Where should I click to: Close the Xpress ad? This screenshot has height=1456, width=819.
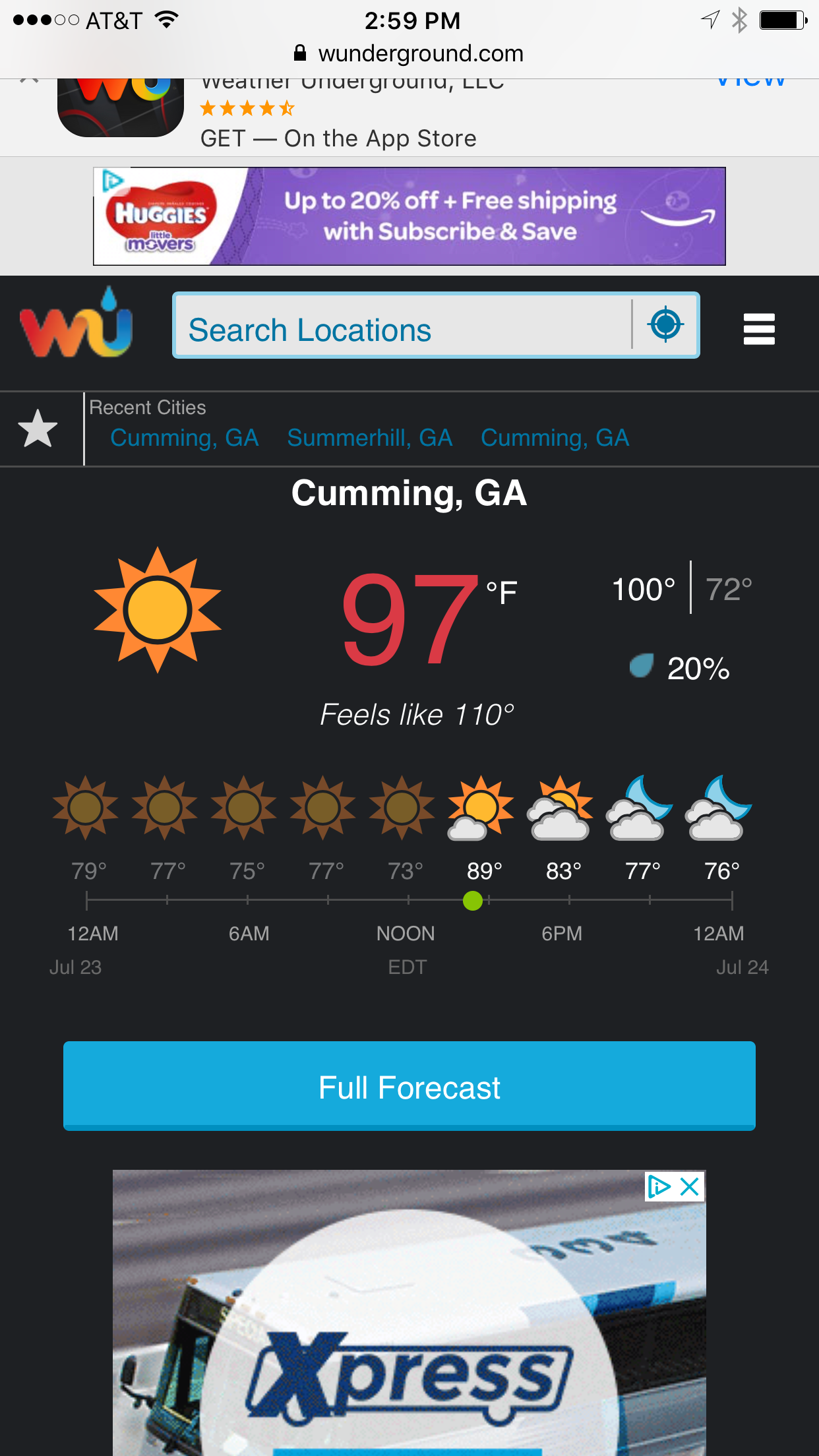[x=690, y=1187]
